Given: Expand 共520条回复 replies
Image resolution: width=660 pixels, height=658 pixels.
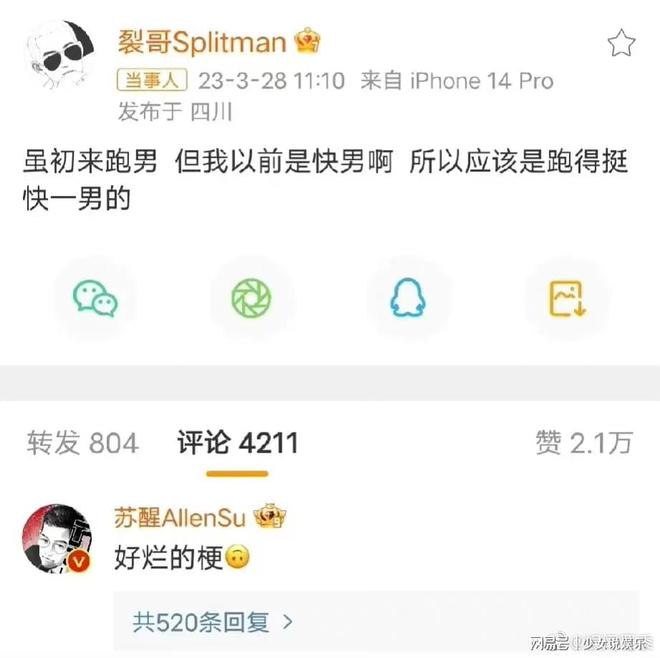Looking at the screenshot, I should 214,621.
